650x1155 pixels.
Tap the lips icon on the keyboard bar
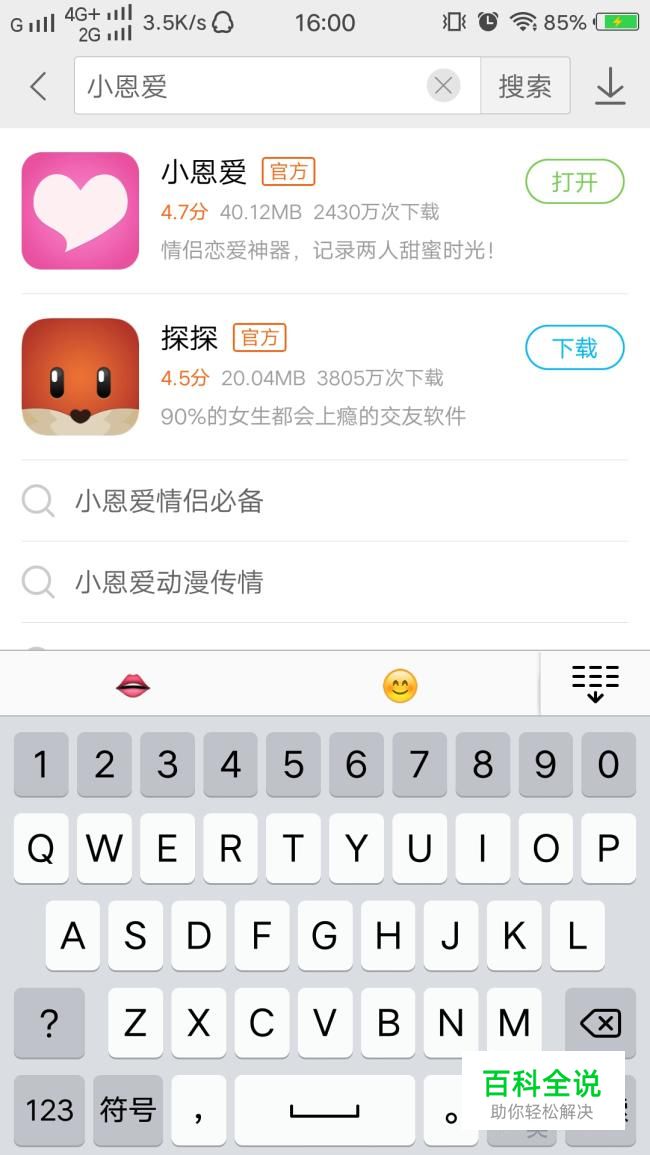point(133,686)
